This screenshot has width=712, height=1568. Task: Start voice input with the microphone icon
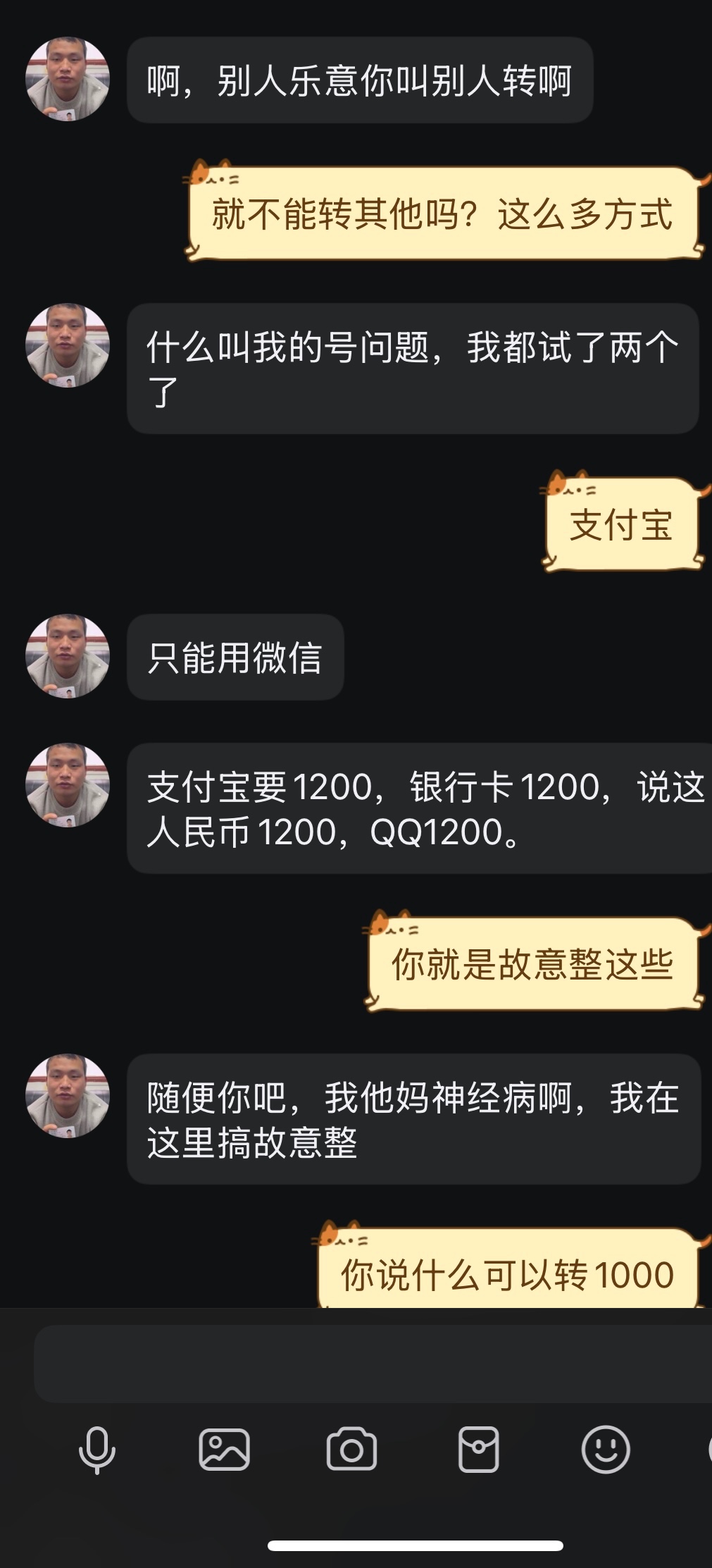[96, 1450]
